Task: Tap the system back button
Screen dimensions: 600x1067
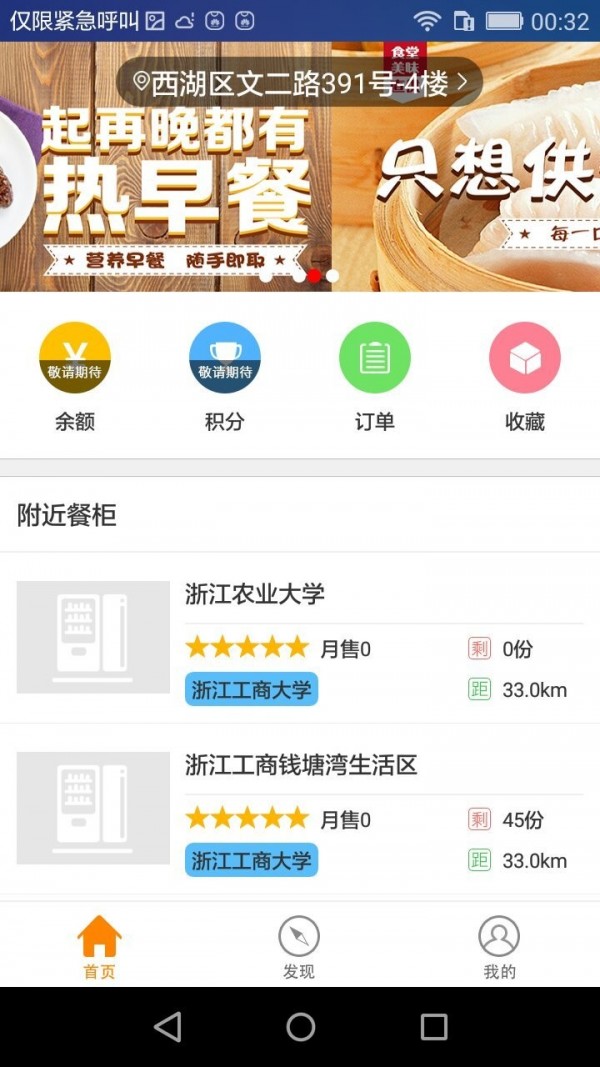Action: click(168, 1027)
